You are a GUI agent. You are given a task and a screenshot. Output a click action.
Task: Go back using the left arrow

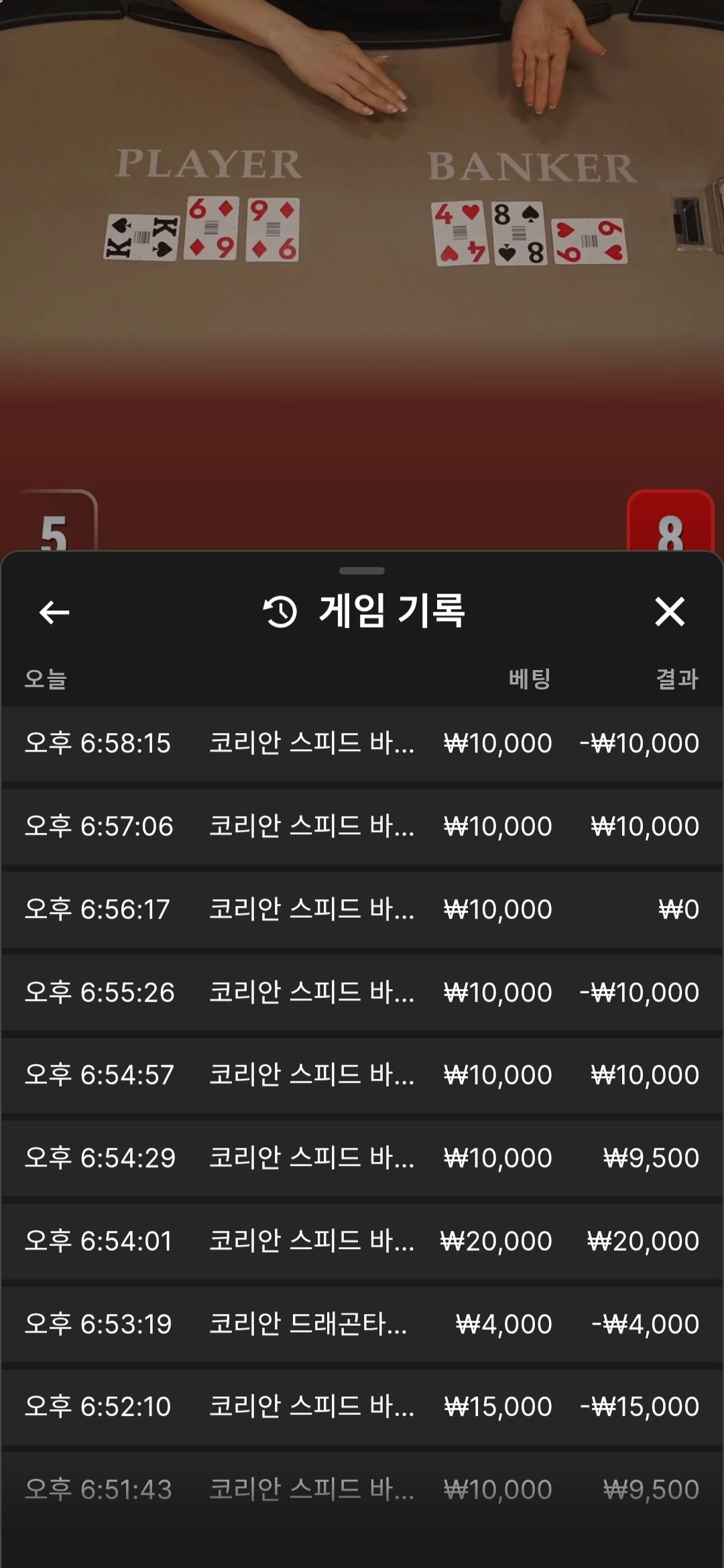click(54, 612)
